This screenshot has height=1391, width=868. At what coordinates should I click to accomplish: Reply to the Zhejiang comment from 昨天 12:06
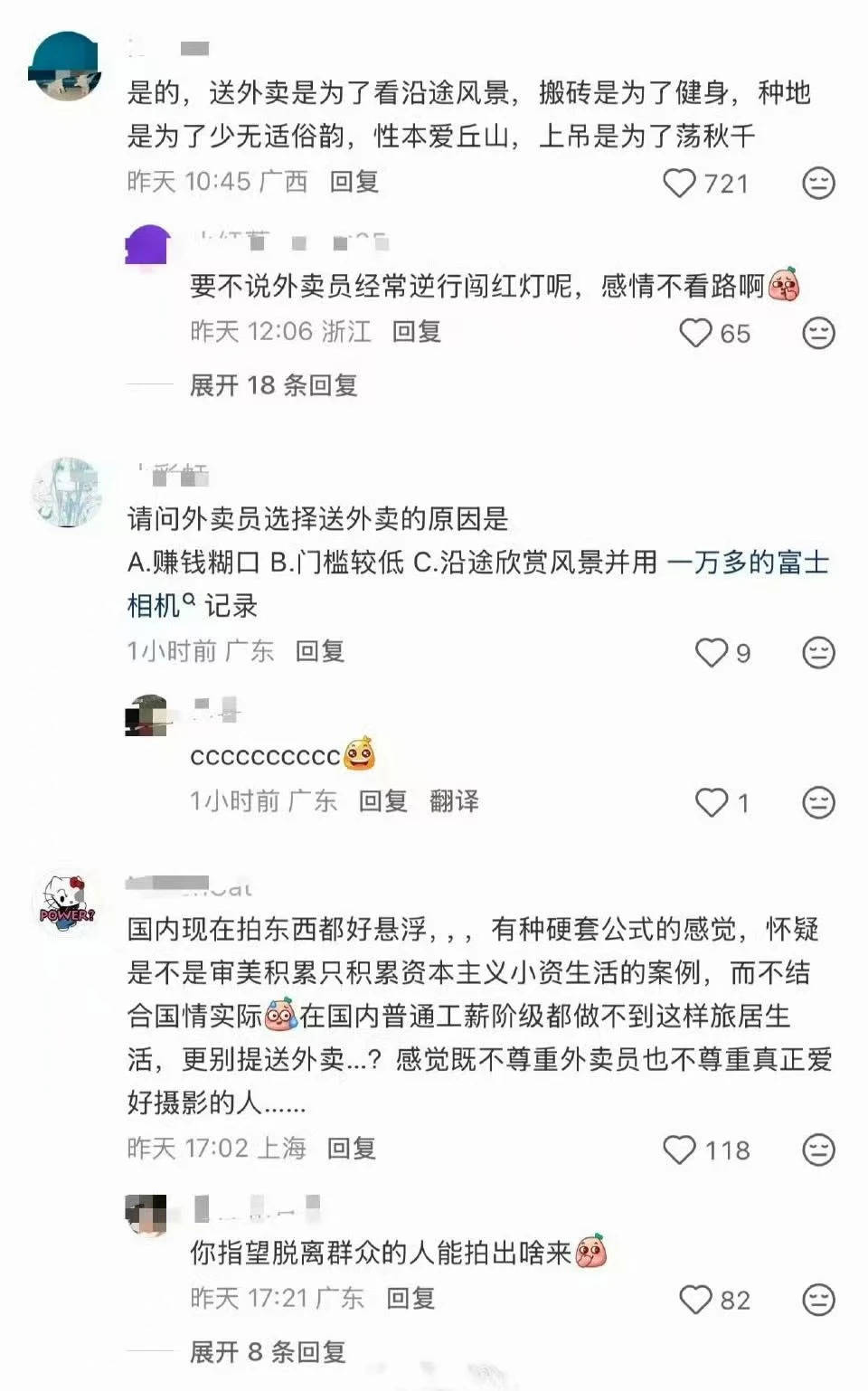click(x=416, y=332)
